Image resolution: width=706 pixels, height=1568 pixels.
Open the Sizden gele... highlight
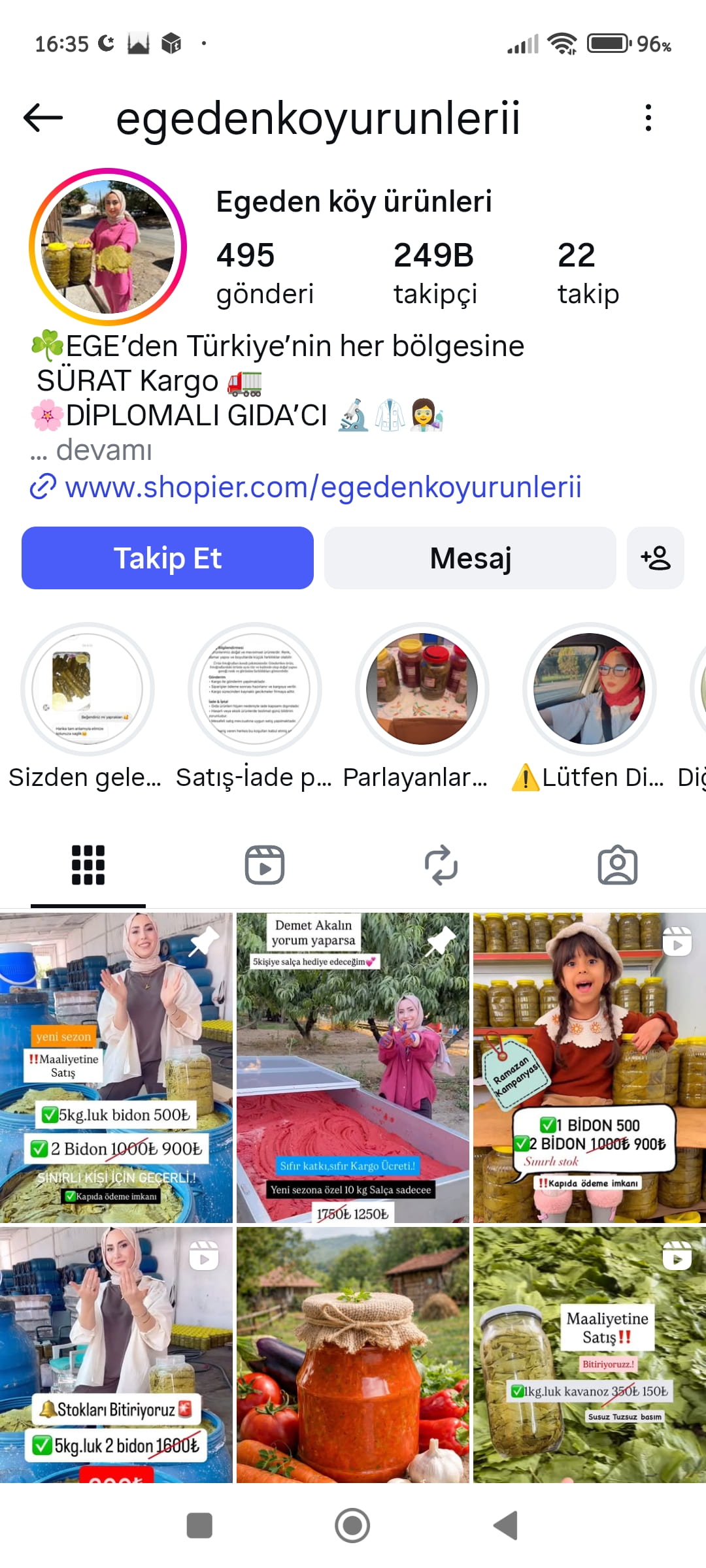88,689
